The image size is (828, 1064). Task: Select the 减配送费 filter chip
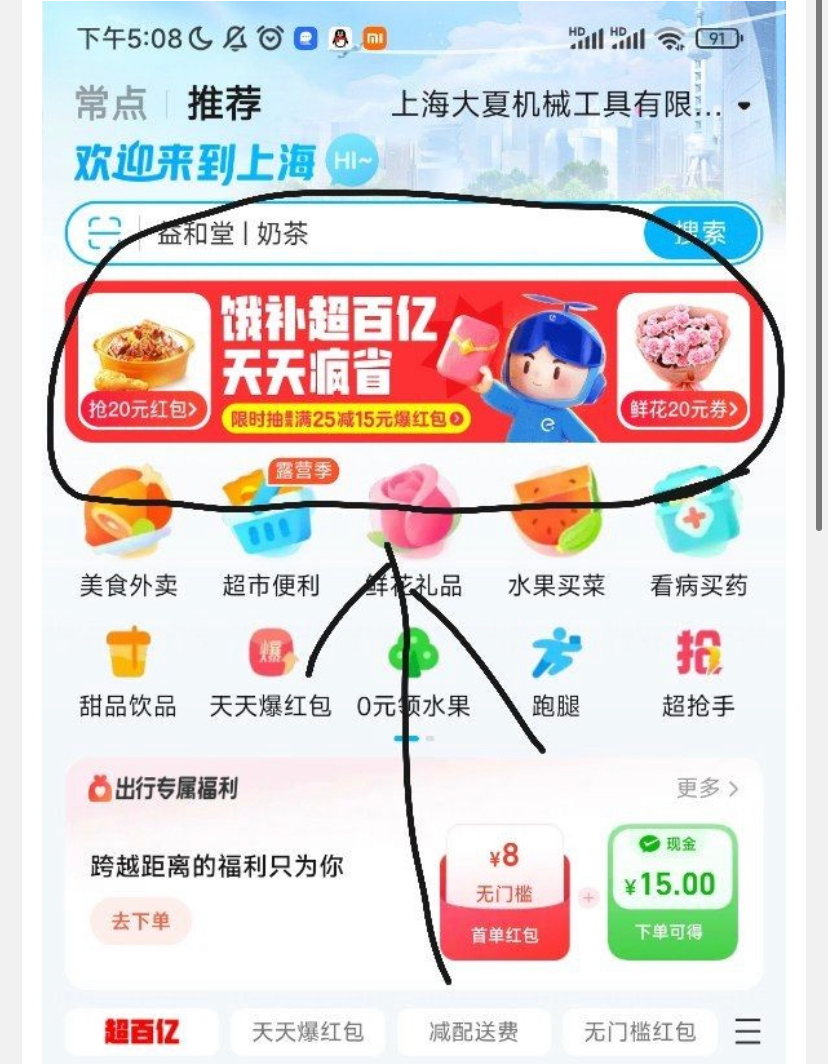click(x=473, y=1031)
